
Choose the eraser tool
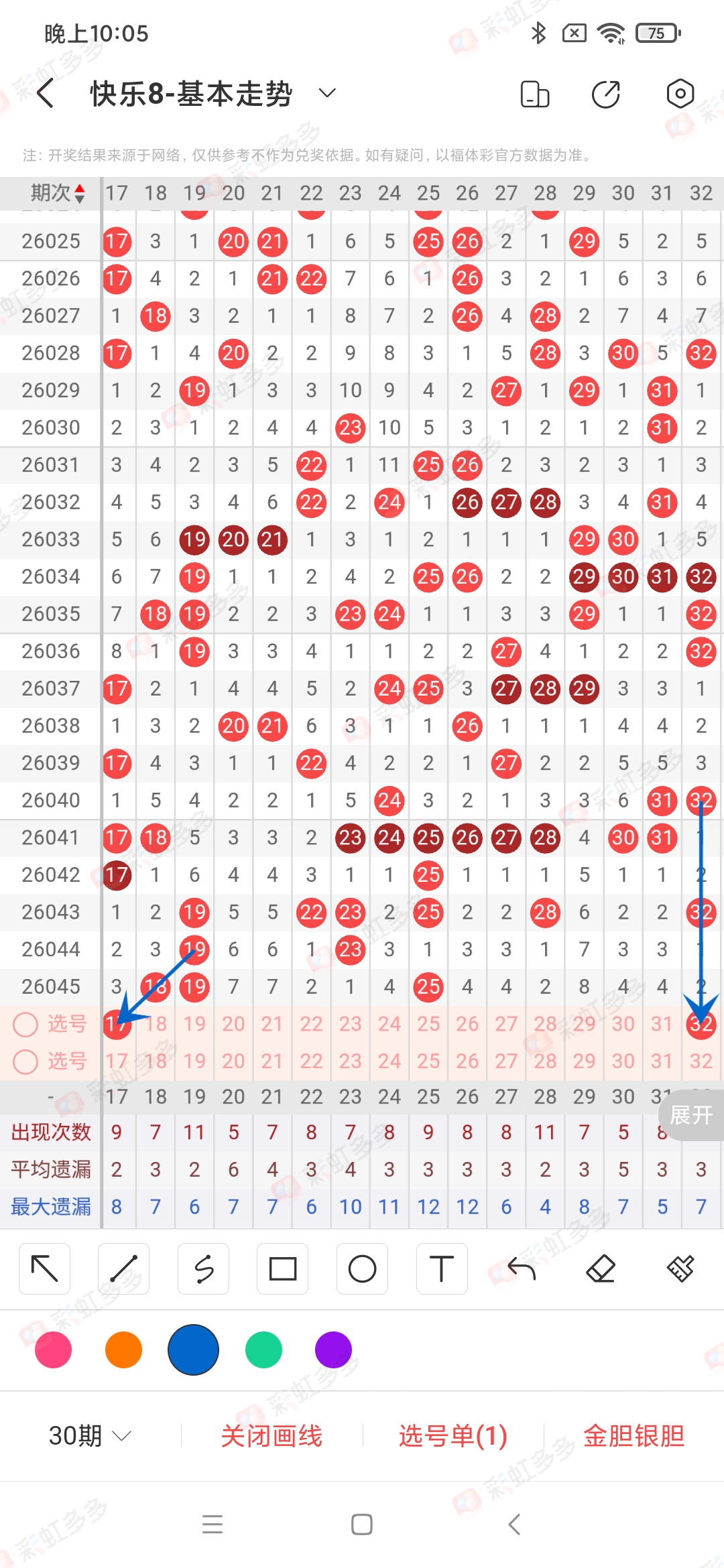pos(601,1268)
